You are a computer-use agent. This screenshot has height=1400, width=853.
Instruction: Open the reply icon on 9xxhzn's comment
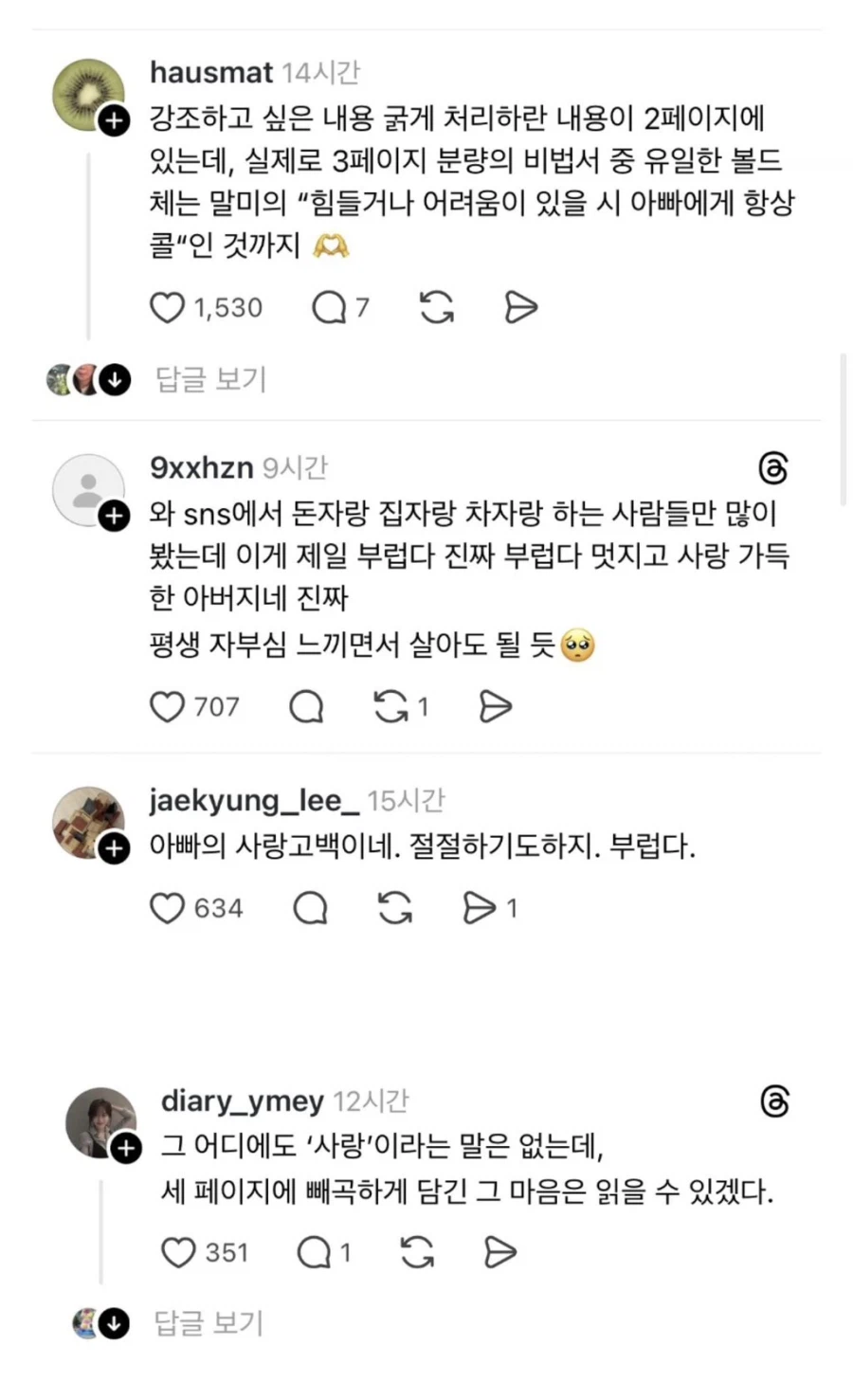pyautogui.click(x=305, y=706)
